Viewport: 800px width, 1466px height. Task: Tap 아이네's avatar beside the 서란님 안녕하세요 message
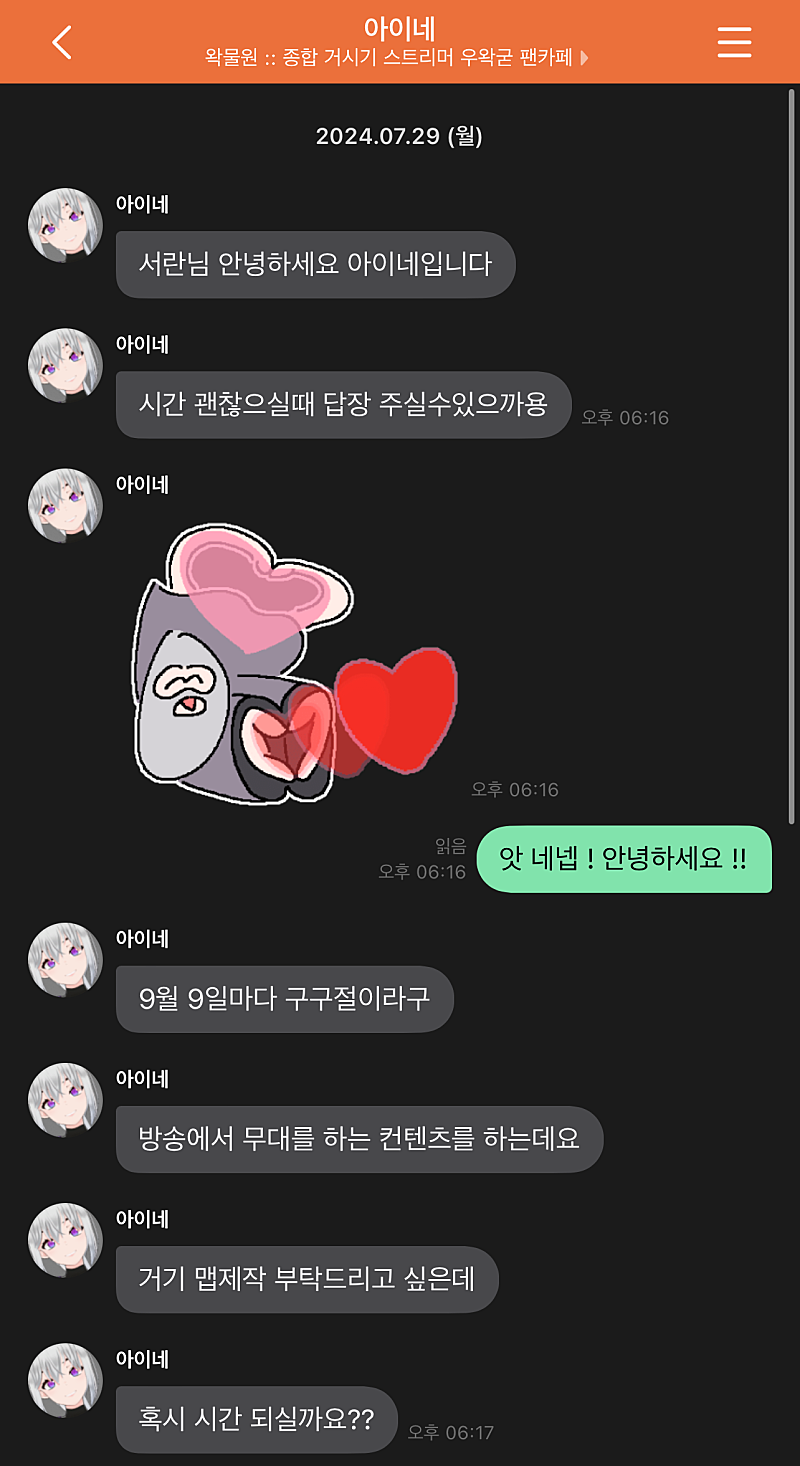tap(65, 225)
